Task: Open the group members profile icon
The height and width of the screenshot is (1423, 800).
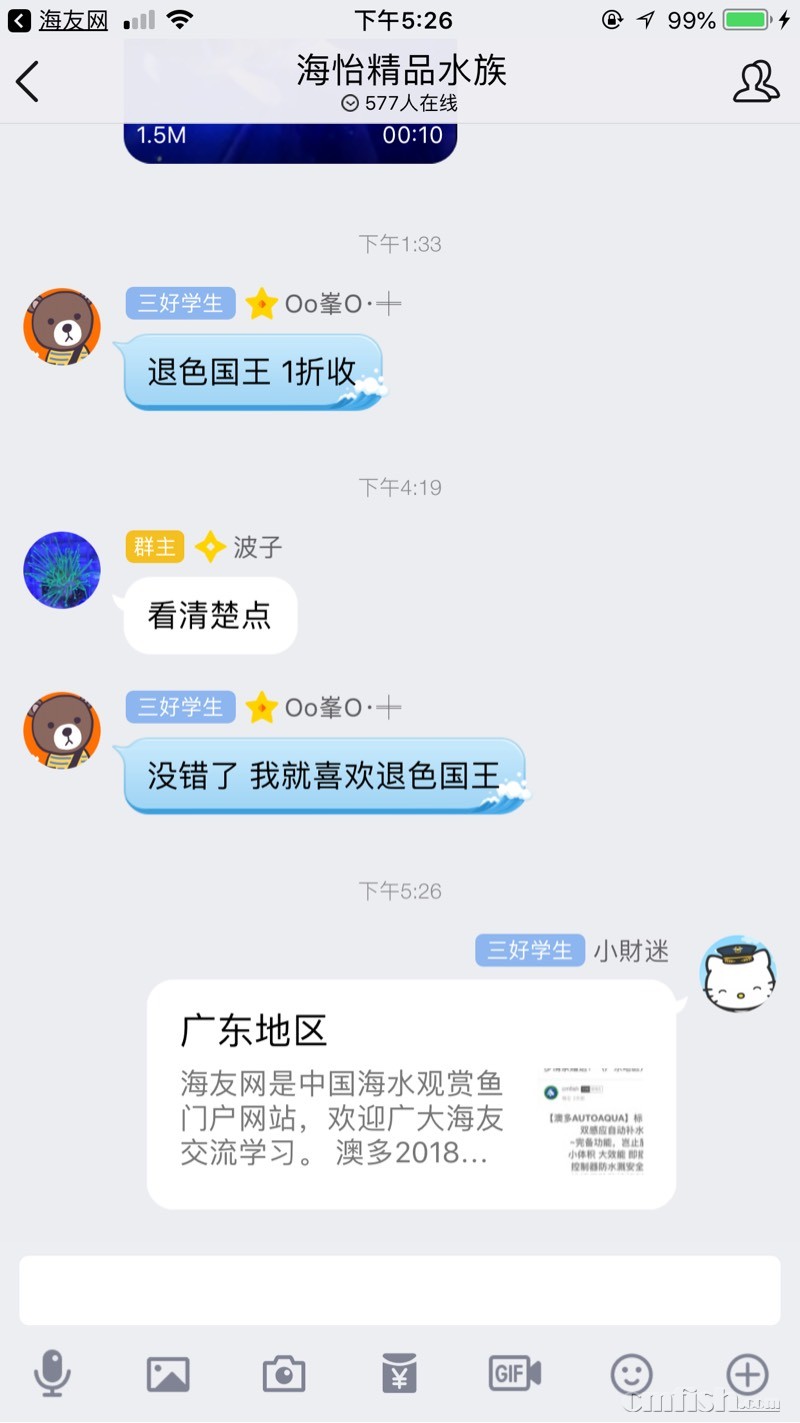Action: point(755,82)
